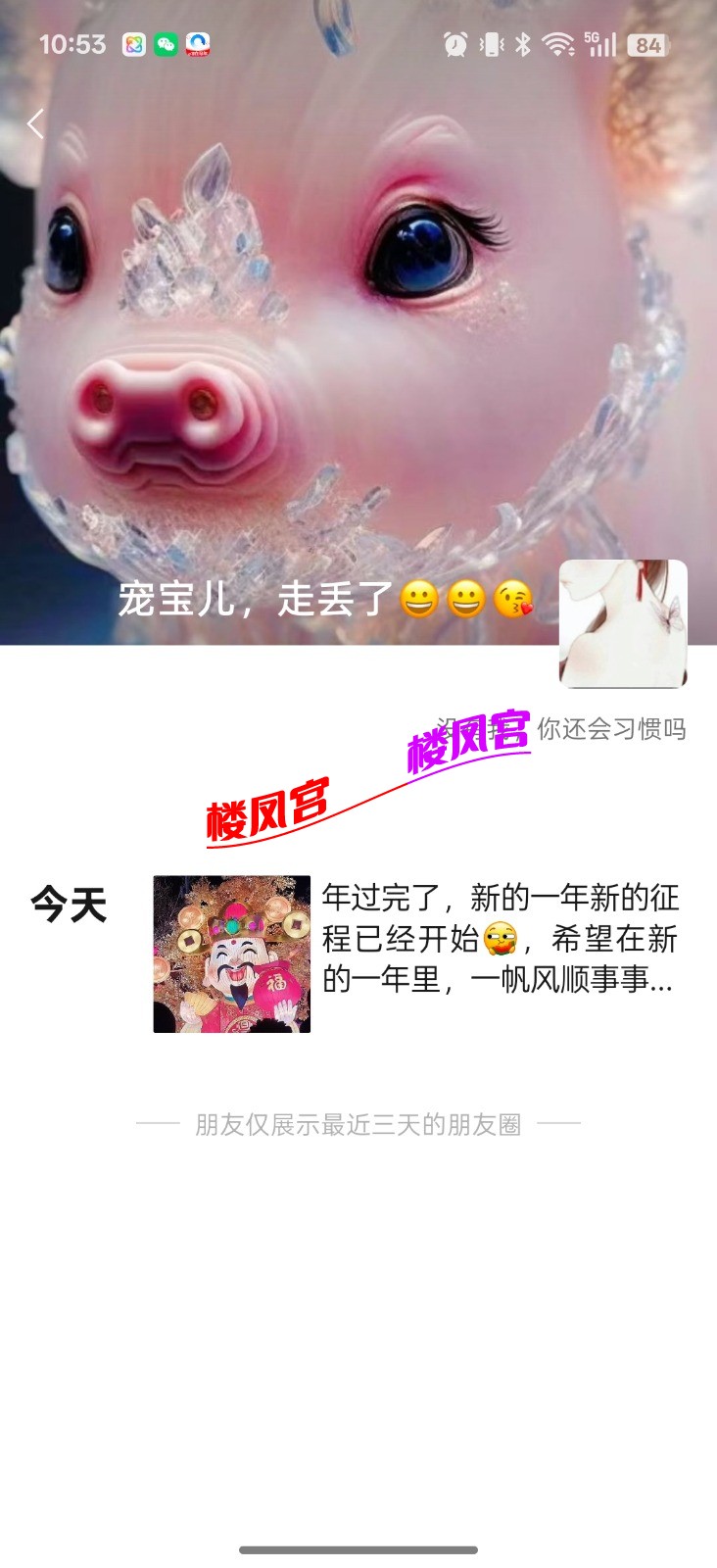The image size is (717, 1568).
Task: Go back using the top-left arrow
Action: [x=35, y=123]
